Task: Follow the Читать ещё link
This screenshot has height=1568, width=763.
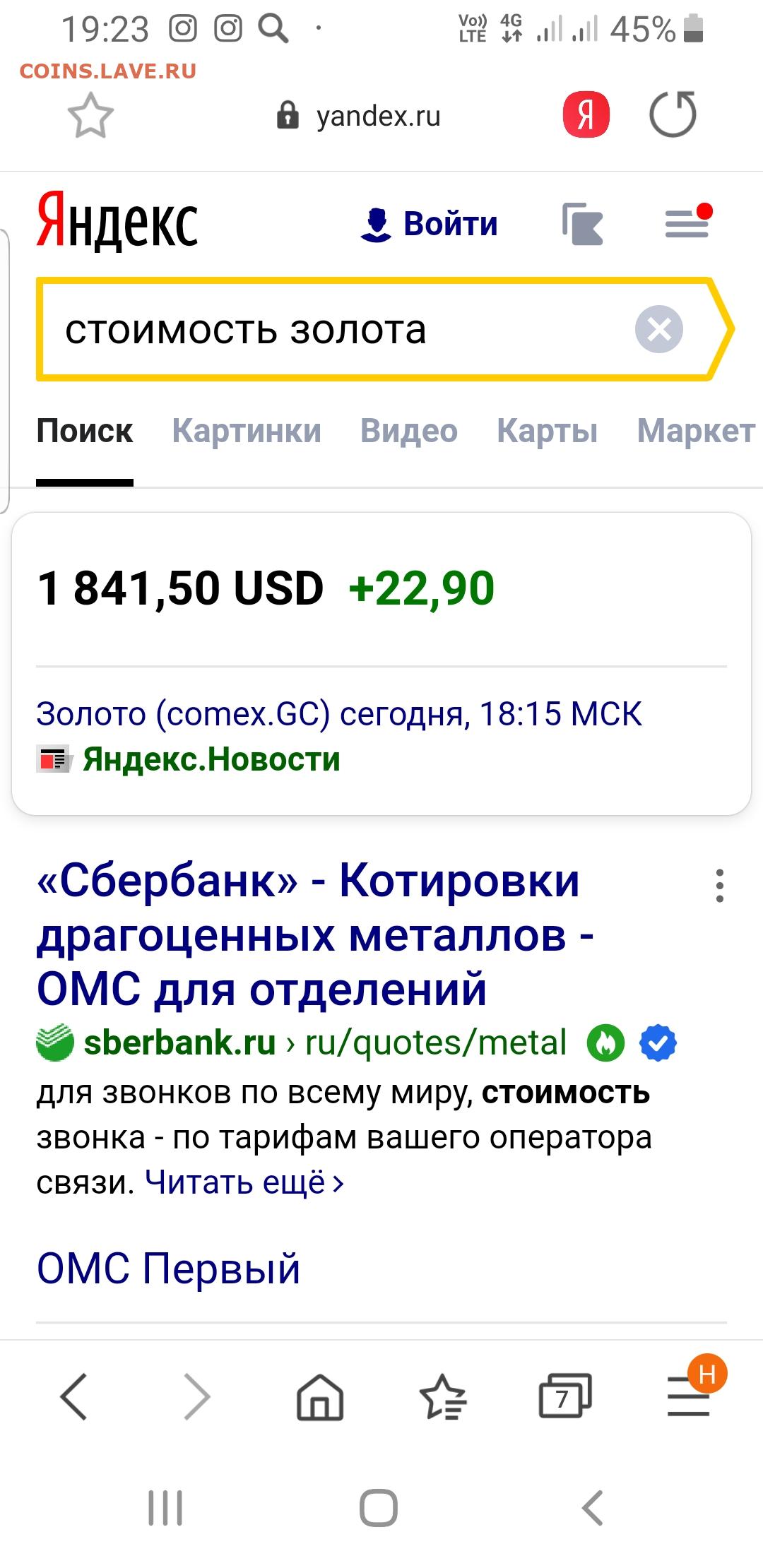Action: point(244,1182)
